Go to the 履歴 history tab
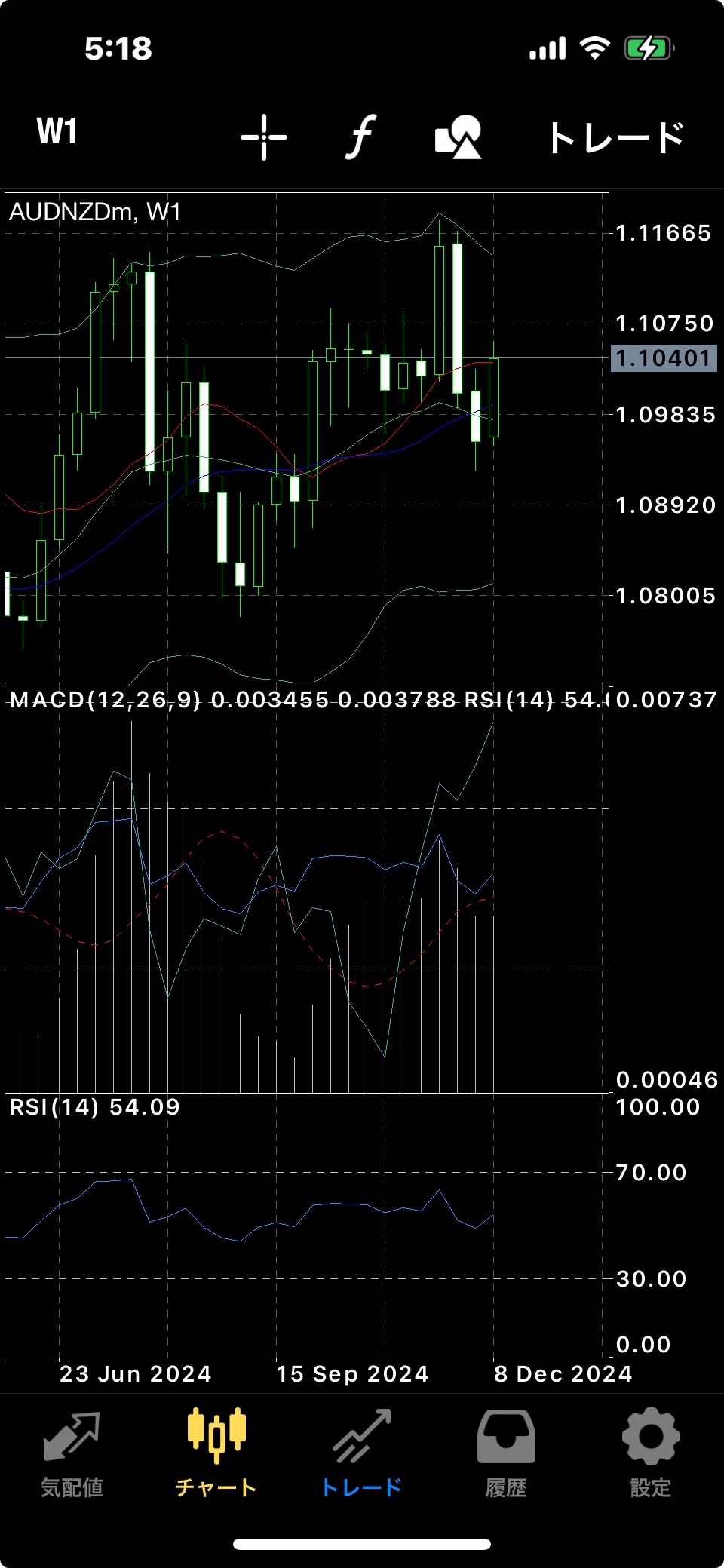724x1568 pixels. (506, 1454)
